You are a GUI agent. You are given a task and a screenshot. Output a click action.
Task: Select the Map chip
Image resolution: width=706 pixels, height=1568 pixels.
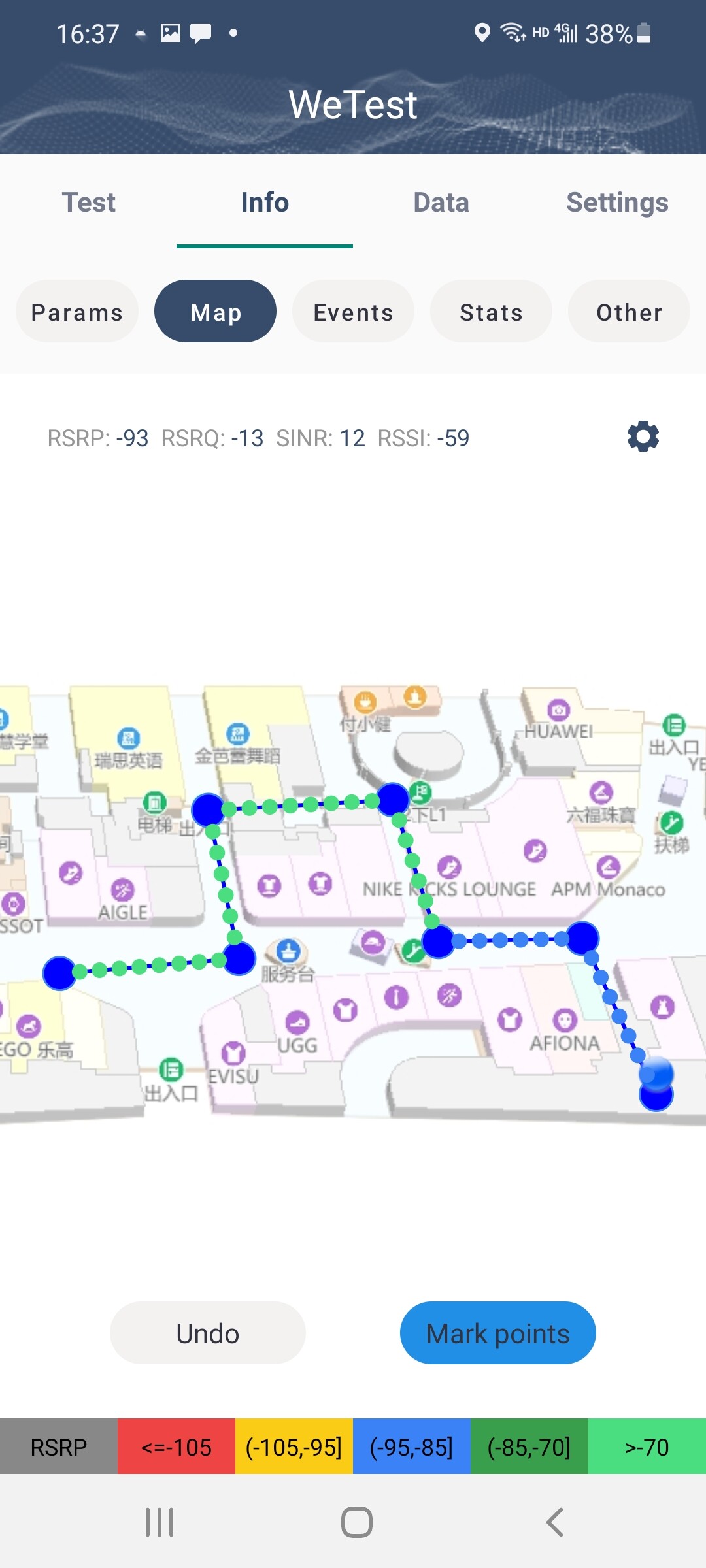coord(215,312)
